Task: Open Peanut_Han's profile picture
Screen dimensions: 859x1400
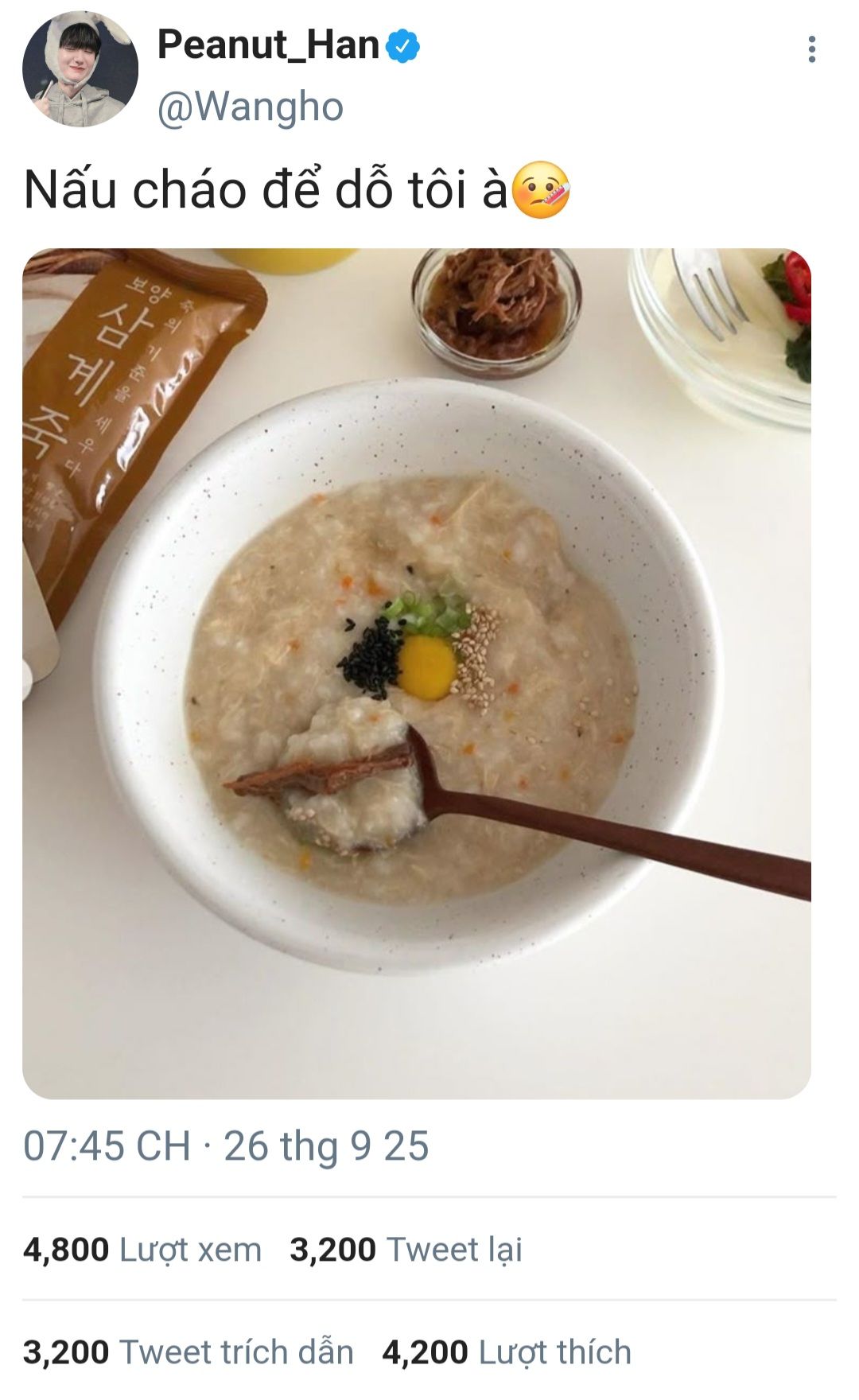Action: click(x=80, y=69)
